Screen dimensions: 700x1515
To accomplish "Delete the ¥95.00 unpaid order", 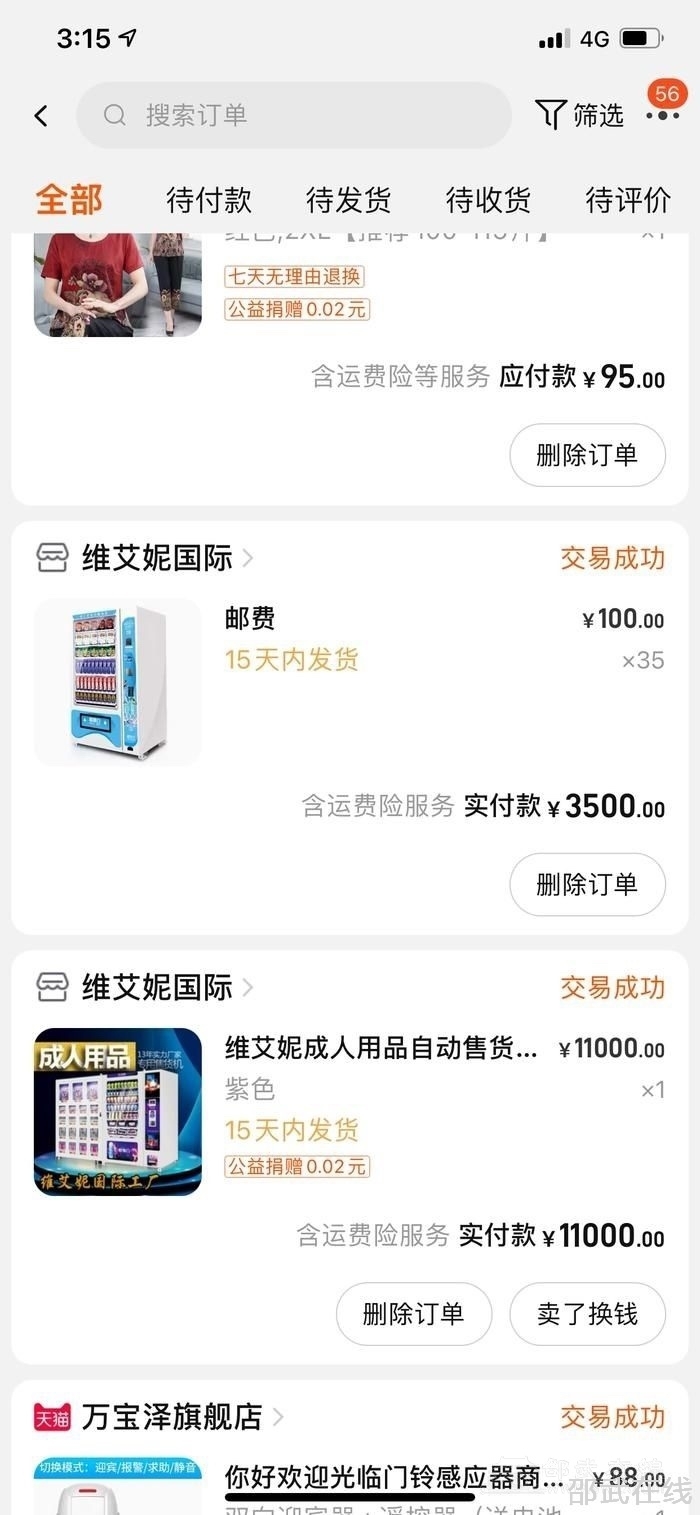I will pos(587,455).
